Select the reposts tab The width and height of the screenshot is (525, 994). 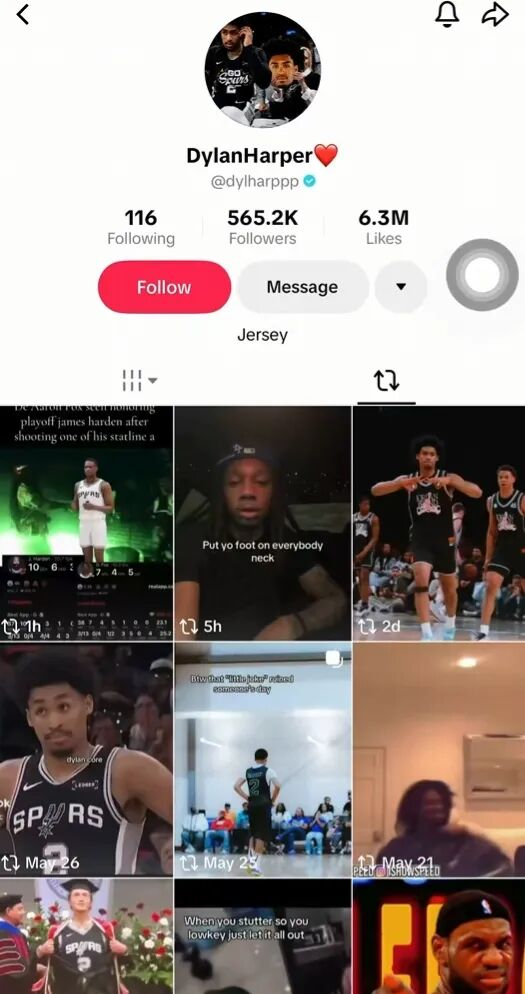[x=386, y=380]
